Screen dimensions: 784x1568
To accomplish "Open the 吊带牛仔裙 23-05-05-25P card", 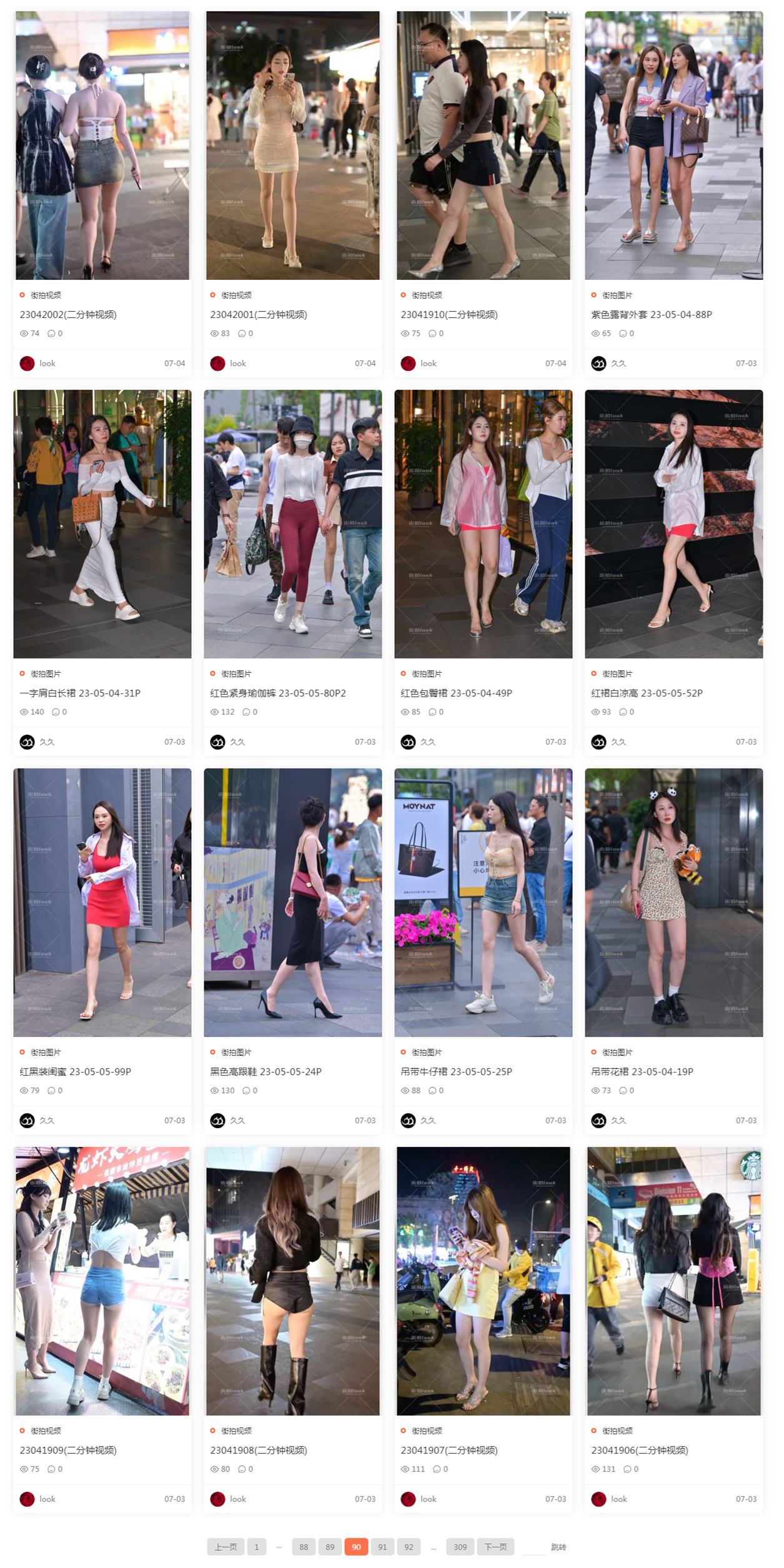I will pyautogui.click(x=456, y=1071).
